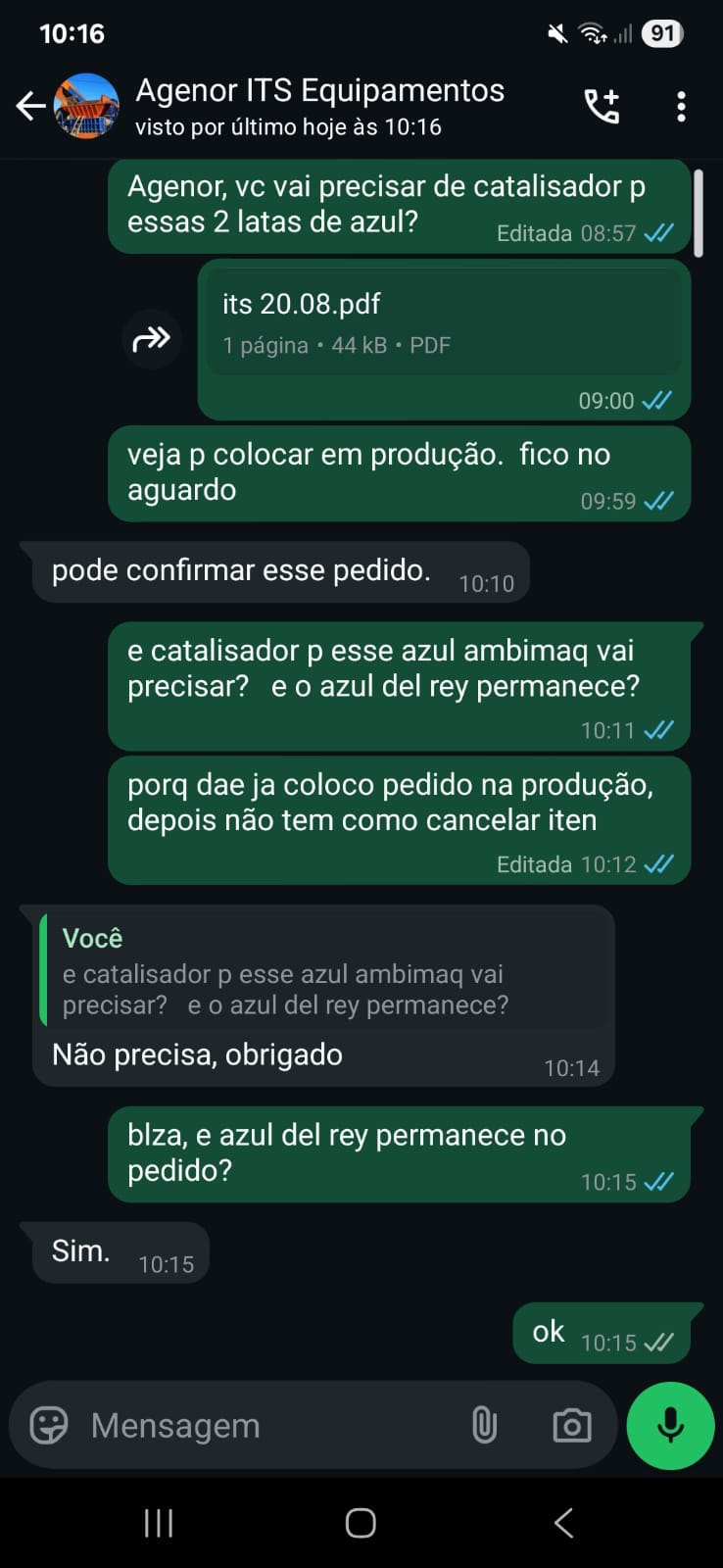This screenshot has height=1568, width=723.
Task: Attach a file with the paperclip
Action: pyautogui.click(x=484, y=1425)
